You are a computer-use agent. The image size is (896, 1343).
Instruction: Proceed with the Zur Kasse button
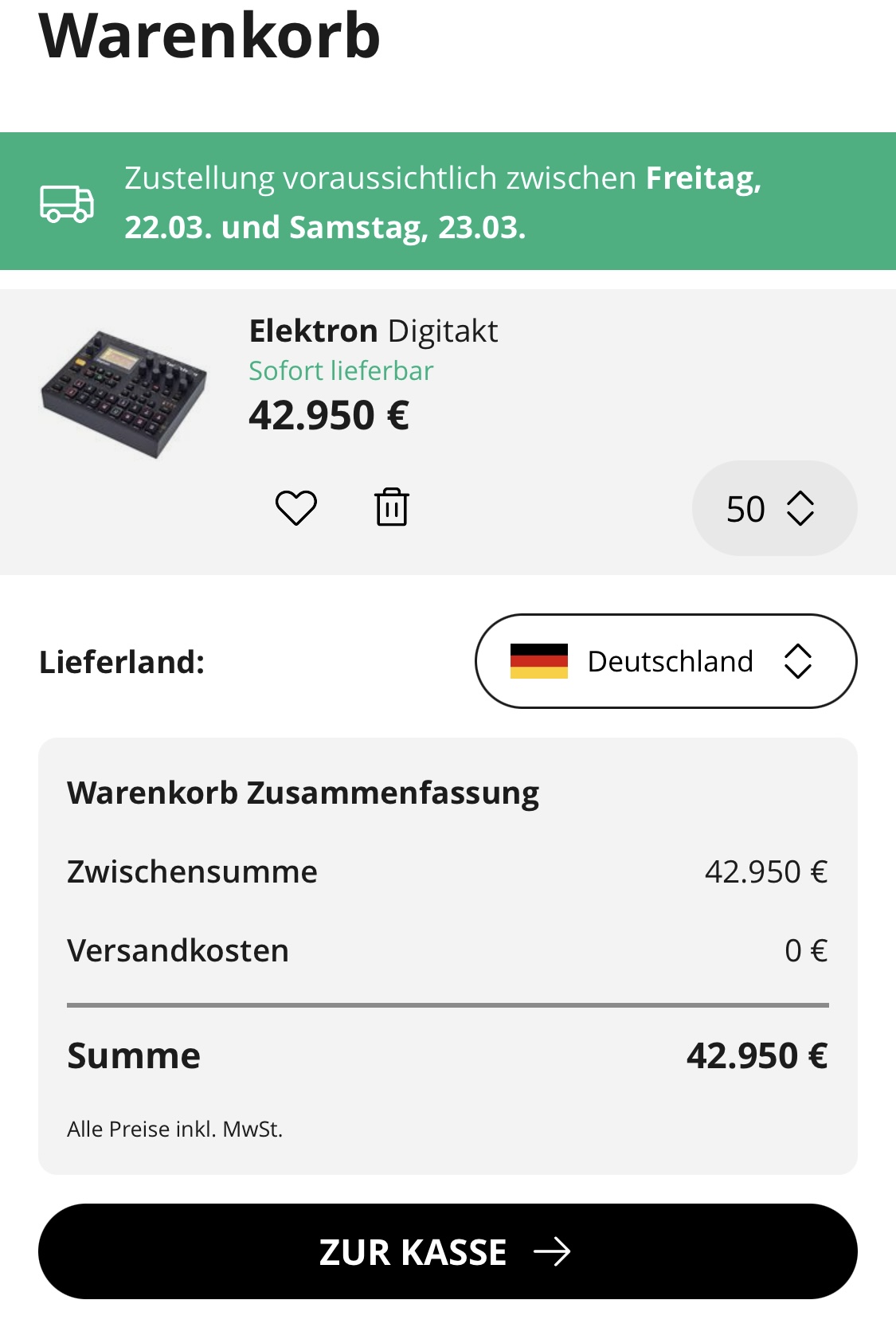448,1251
